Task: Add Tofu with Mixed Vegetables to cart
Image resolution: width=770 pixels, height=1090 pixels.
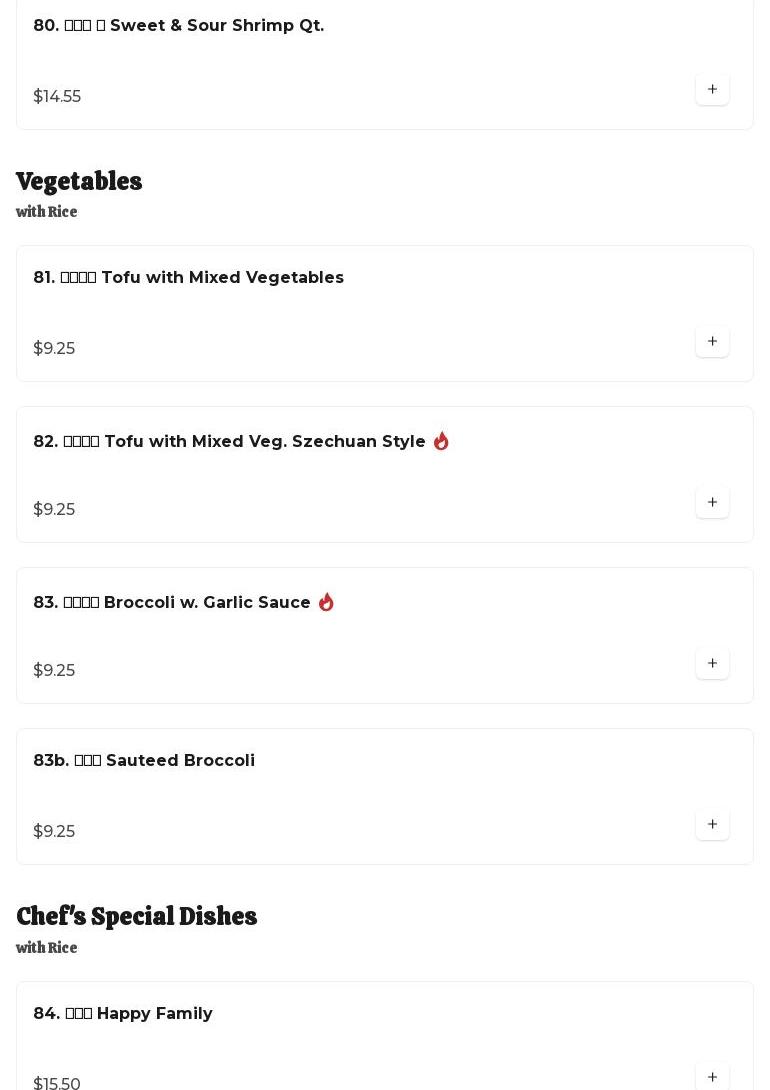Action: pyautogui.click(x=712, y=341)
